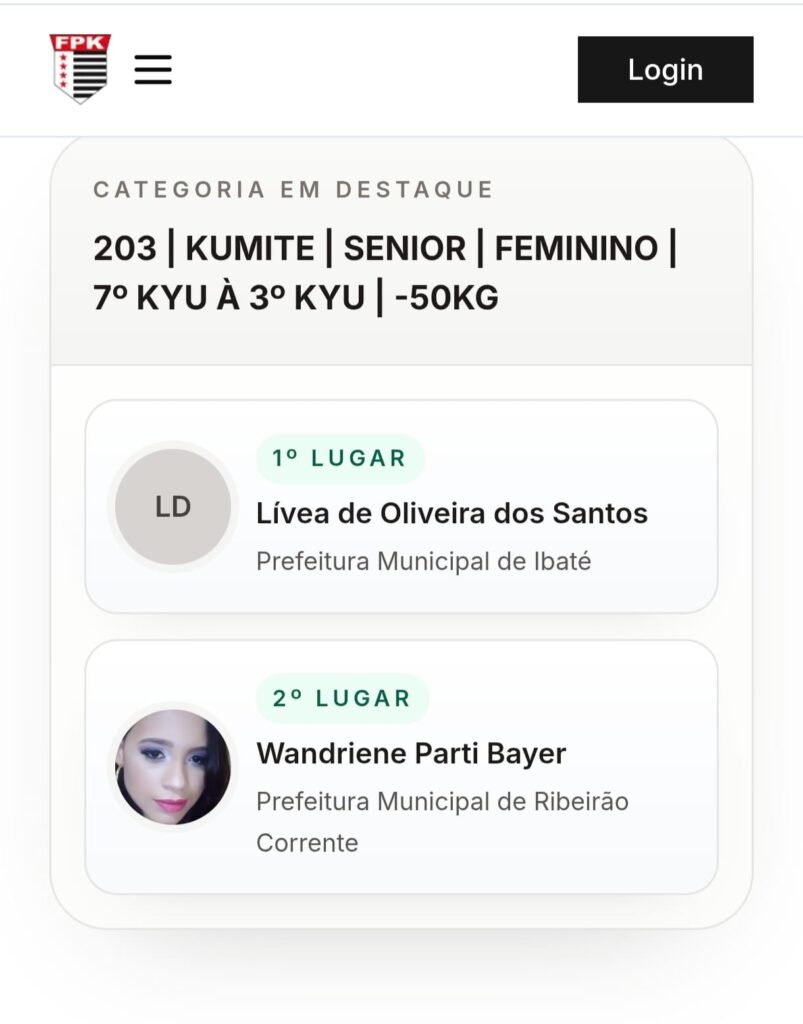The height and width of the screenshot is (1024, 803).
Task: Go to homepage via FPK logo
Action: click(x=80, y=68)
